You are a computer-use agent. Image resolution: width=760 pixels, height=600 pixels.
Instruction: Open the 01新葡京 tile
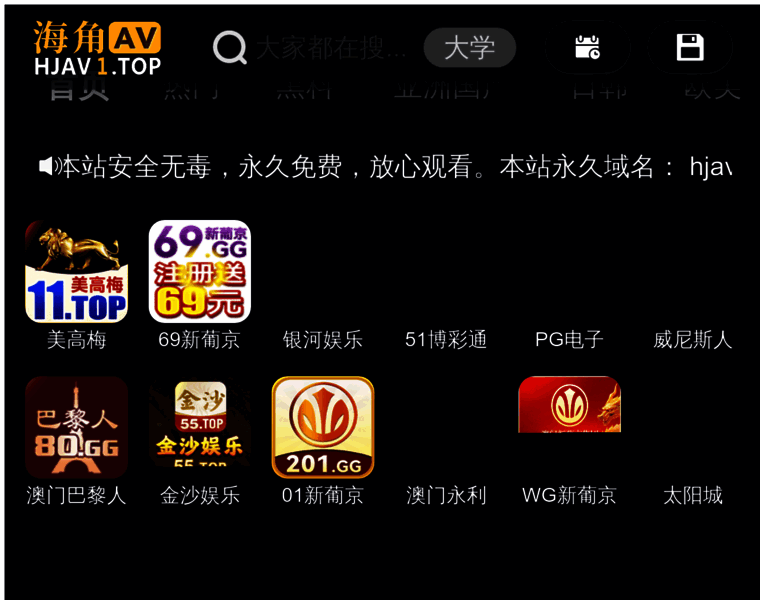click(x=322, y=428)
